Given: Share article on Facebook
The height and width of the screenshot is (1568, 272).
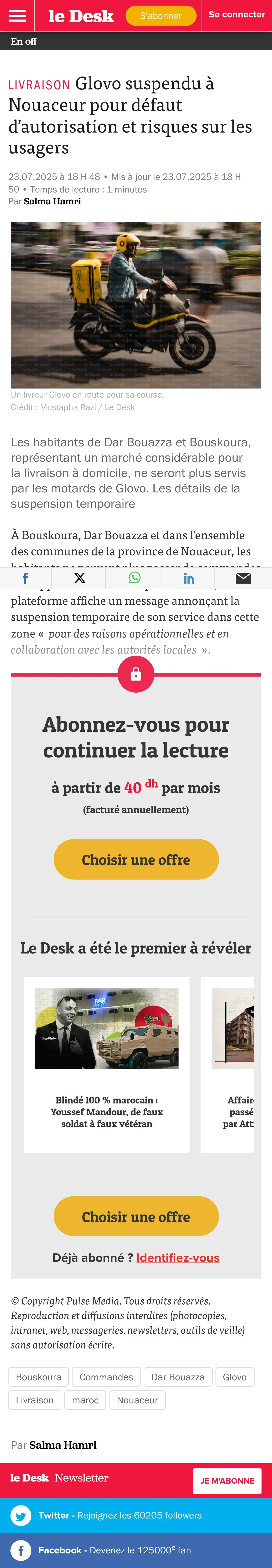Looking at the screenshot, I should (26, 578).
